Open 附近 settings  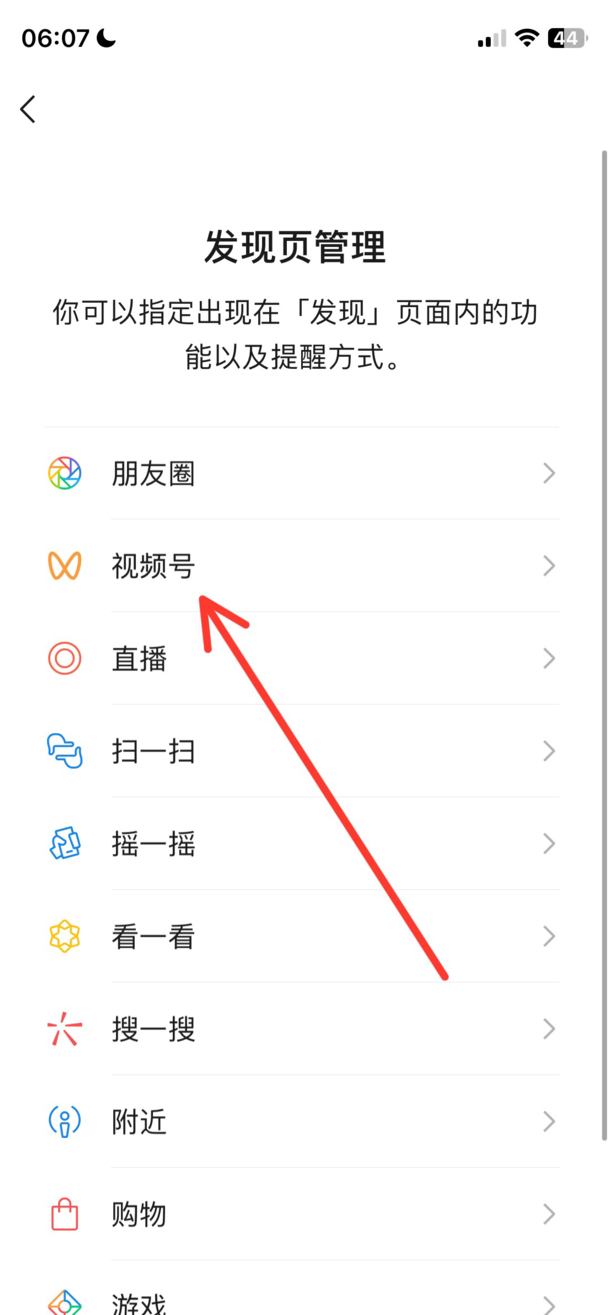[x=300, y=1122]
